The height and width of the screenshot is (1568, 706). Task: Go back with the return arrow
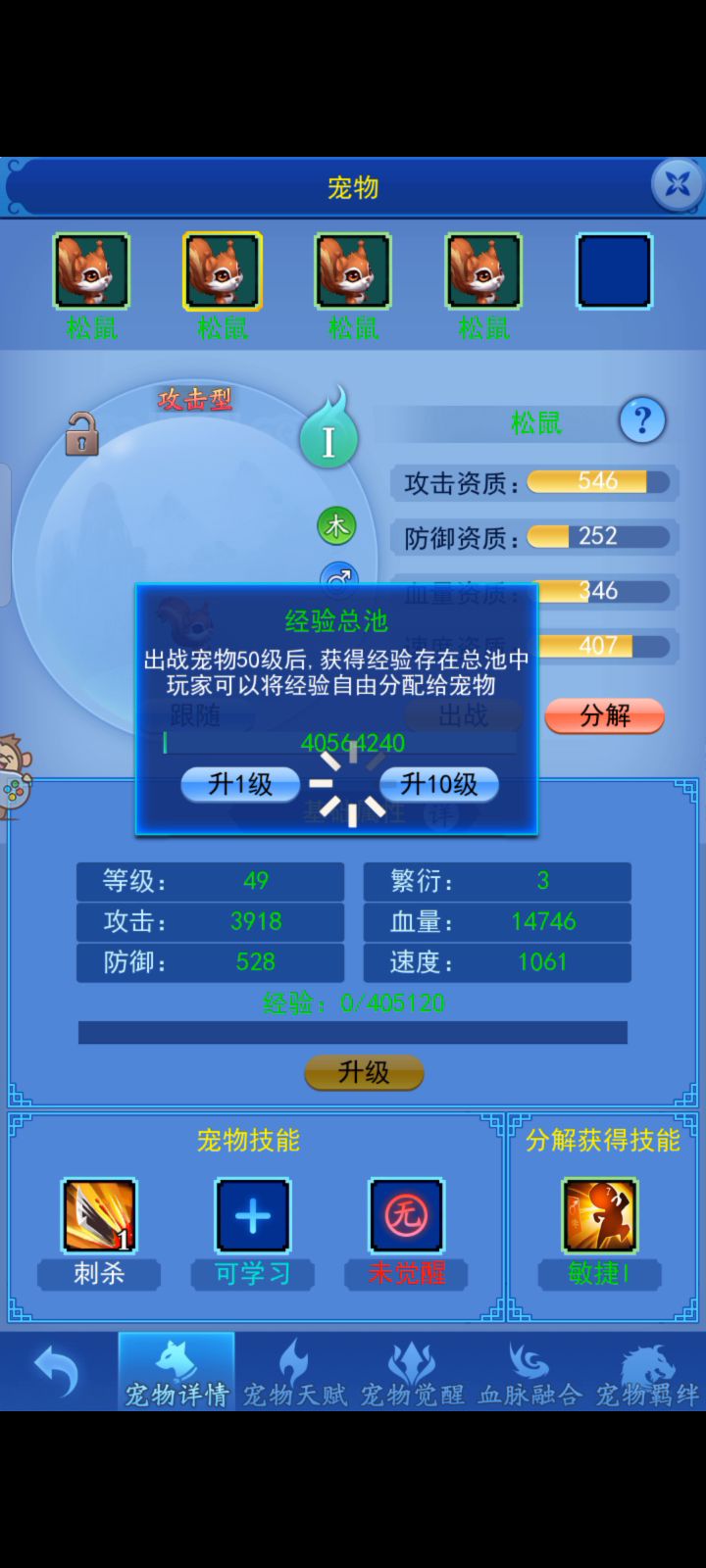point(56,1370)
